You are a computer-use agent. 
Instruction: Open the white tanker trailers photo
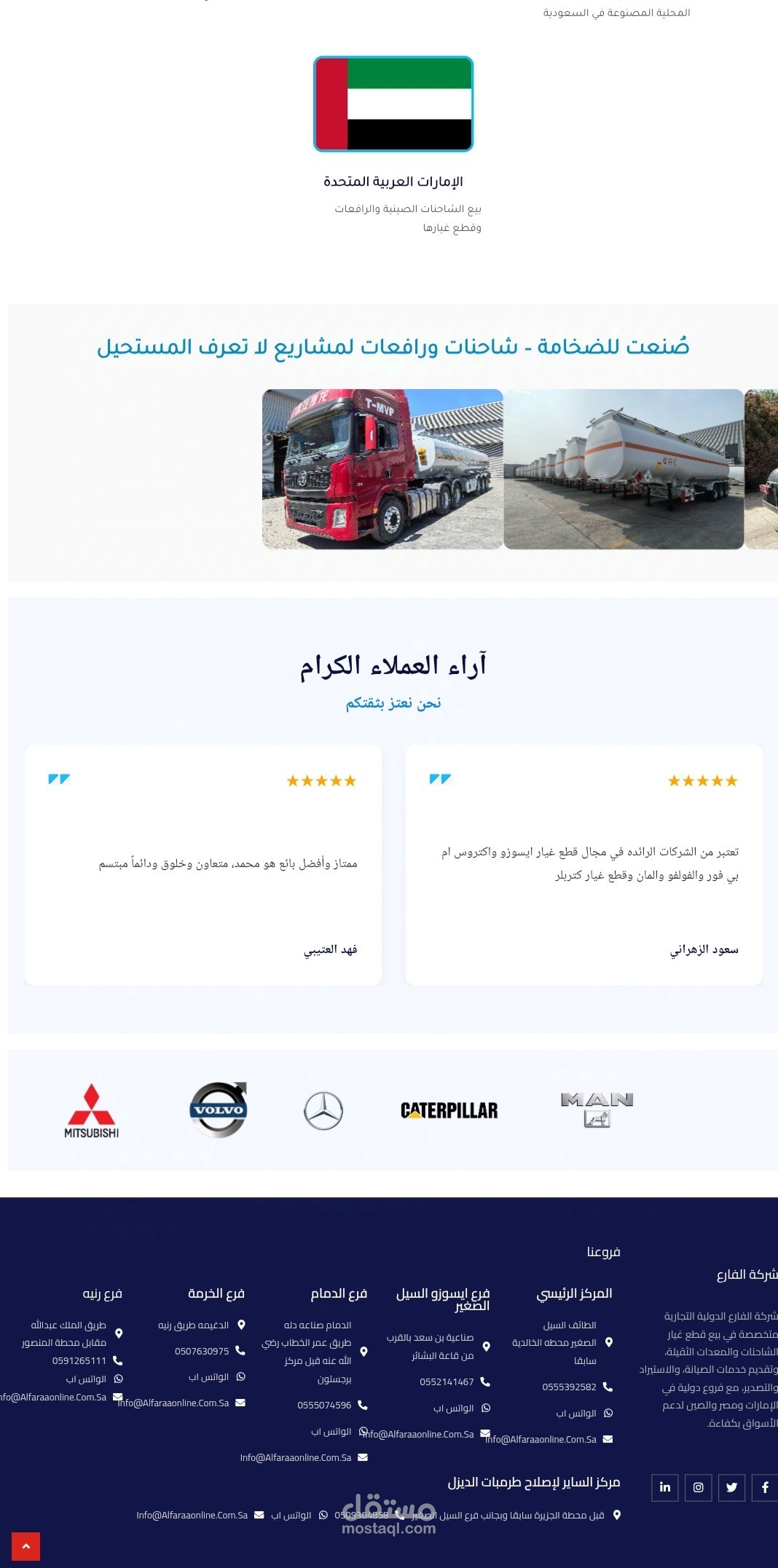coord(624,469)
